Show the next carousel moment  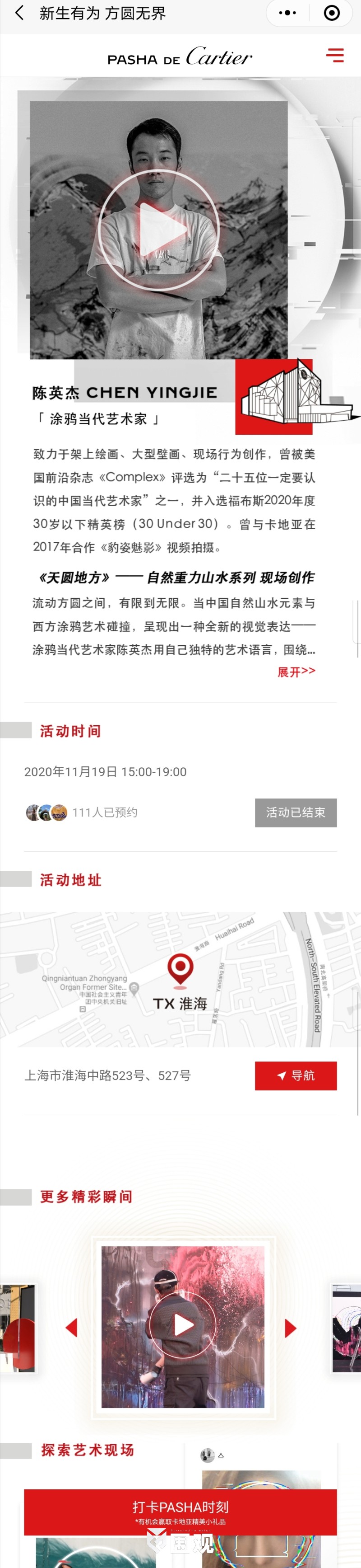pyautogui.click(x=291, y=1328)
